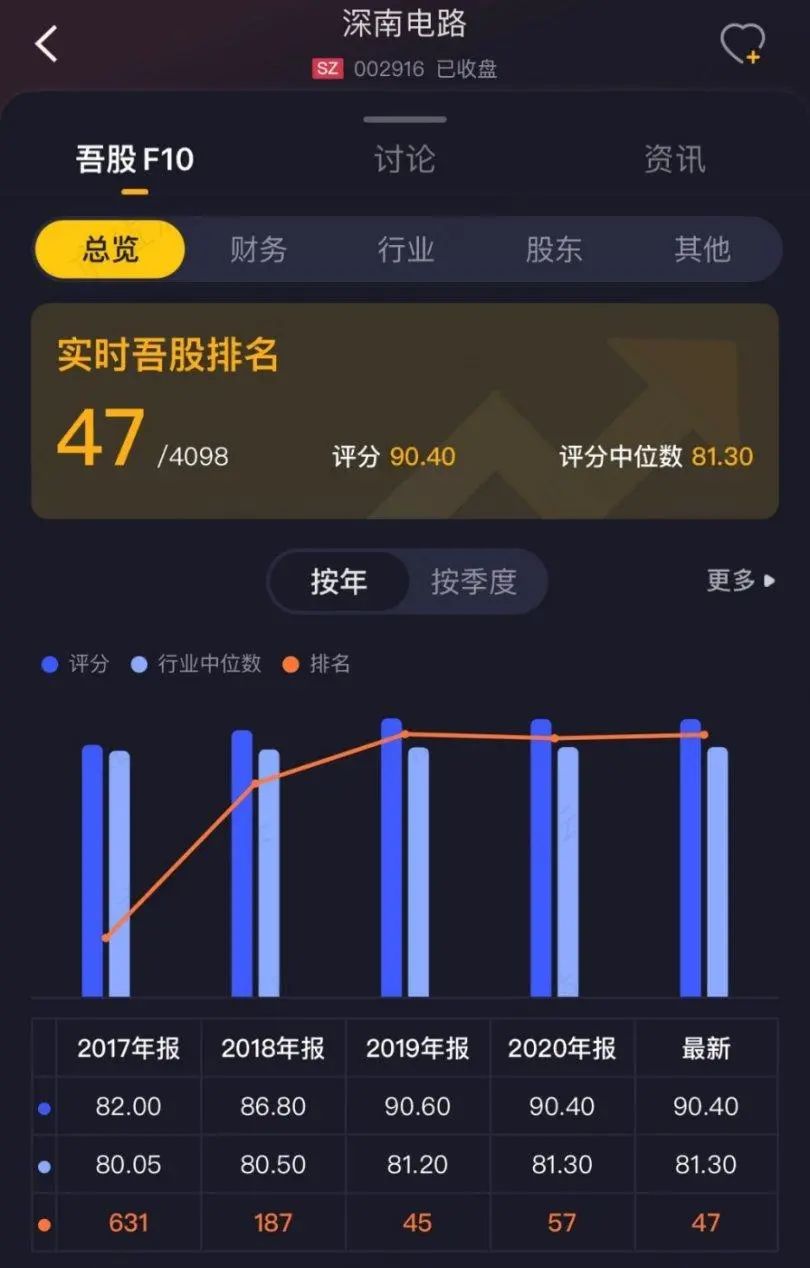Open the 行业 section

pos(406,249)
